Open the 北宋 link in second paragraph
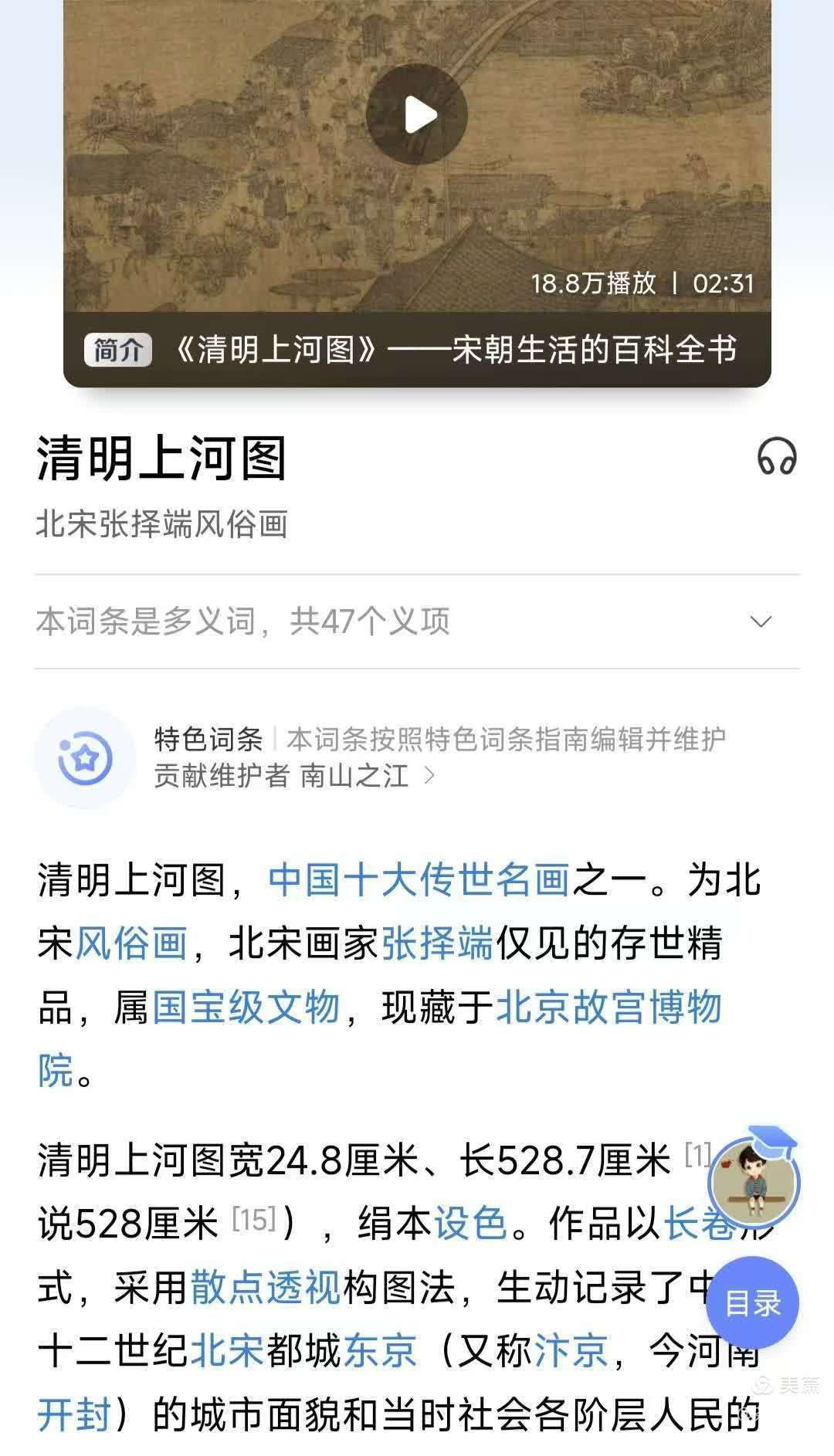The width and height of the screenshot is (834, 1456). [227, 1350]
